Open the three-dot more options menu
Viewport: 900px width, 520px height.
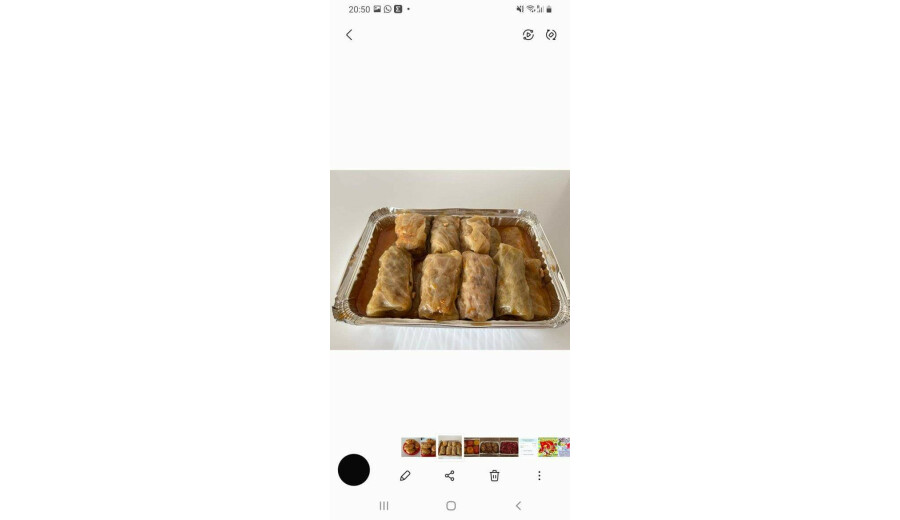pyautogui.click(x=539, y=476)
